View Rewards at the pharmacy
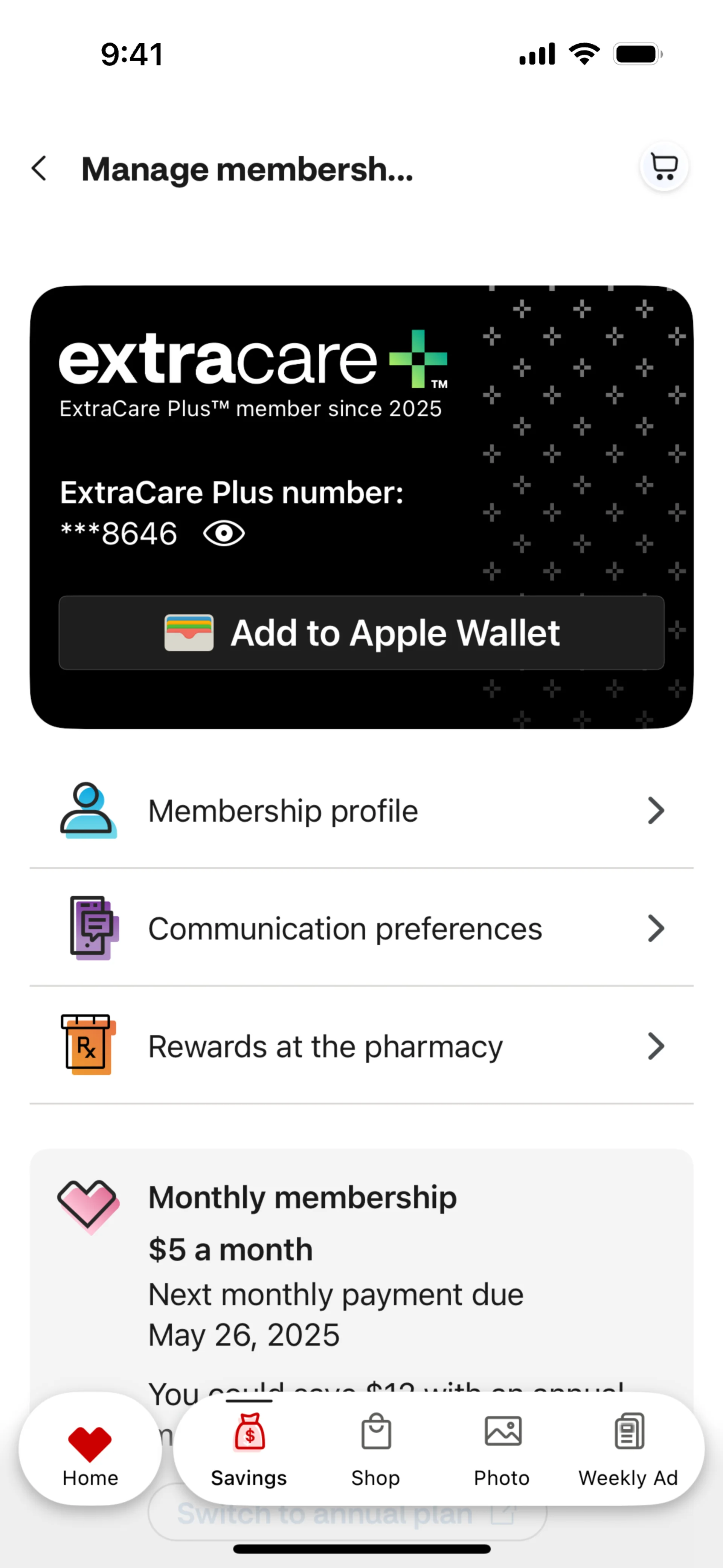 point(361,1046)
